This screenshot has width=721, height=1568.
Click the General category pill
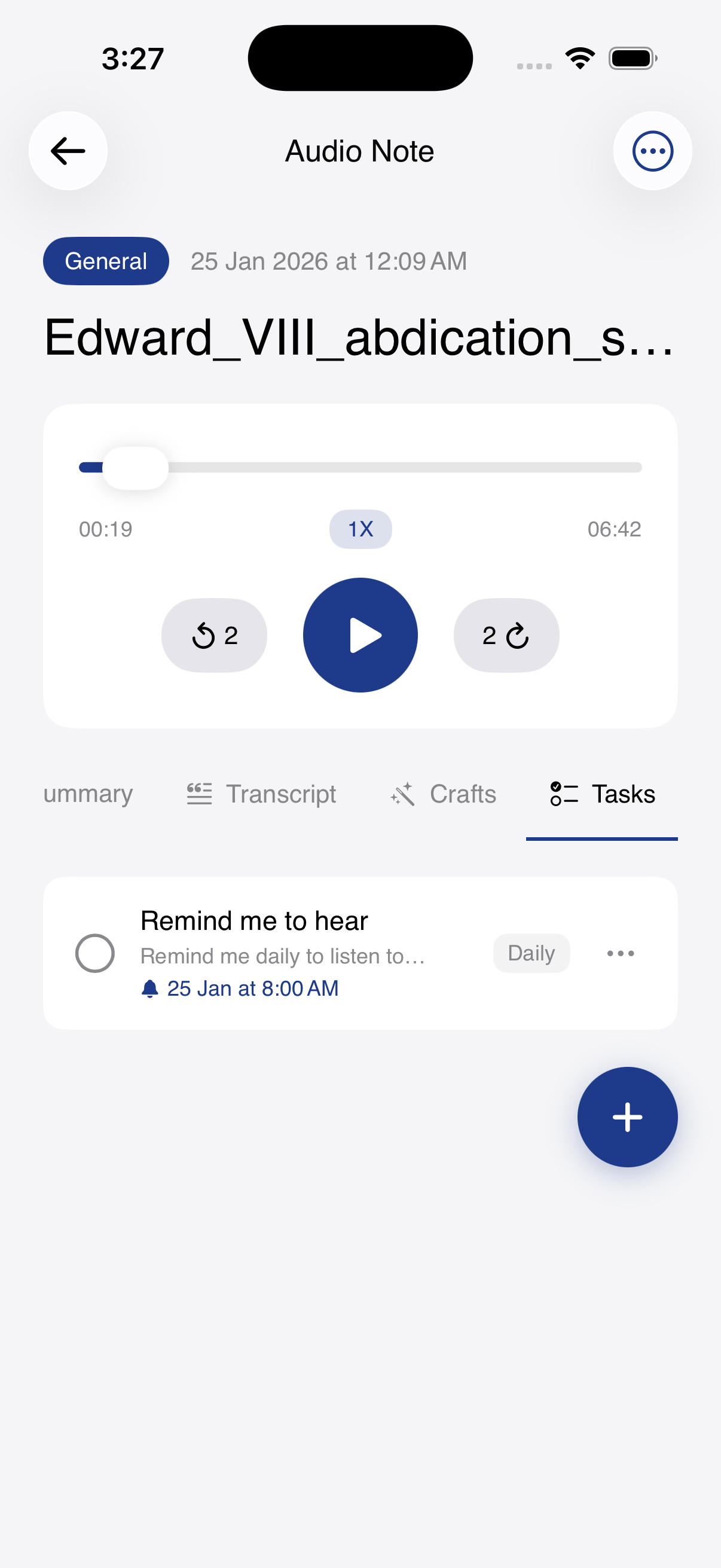point(105,261)
